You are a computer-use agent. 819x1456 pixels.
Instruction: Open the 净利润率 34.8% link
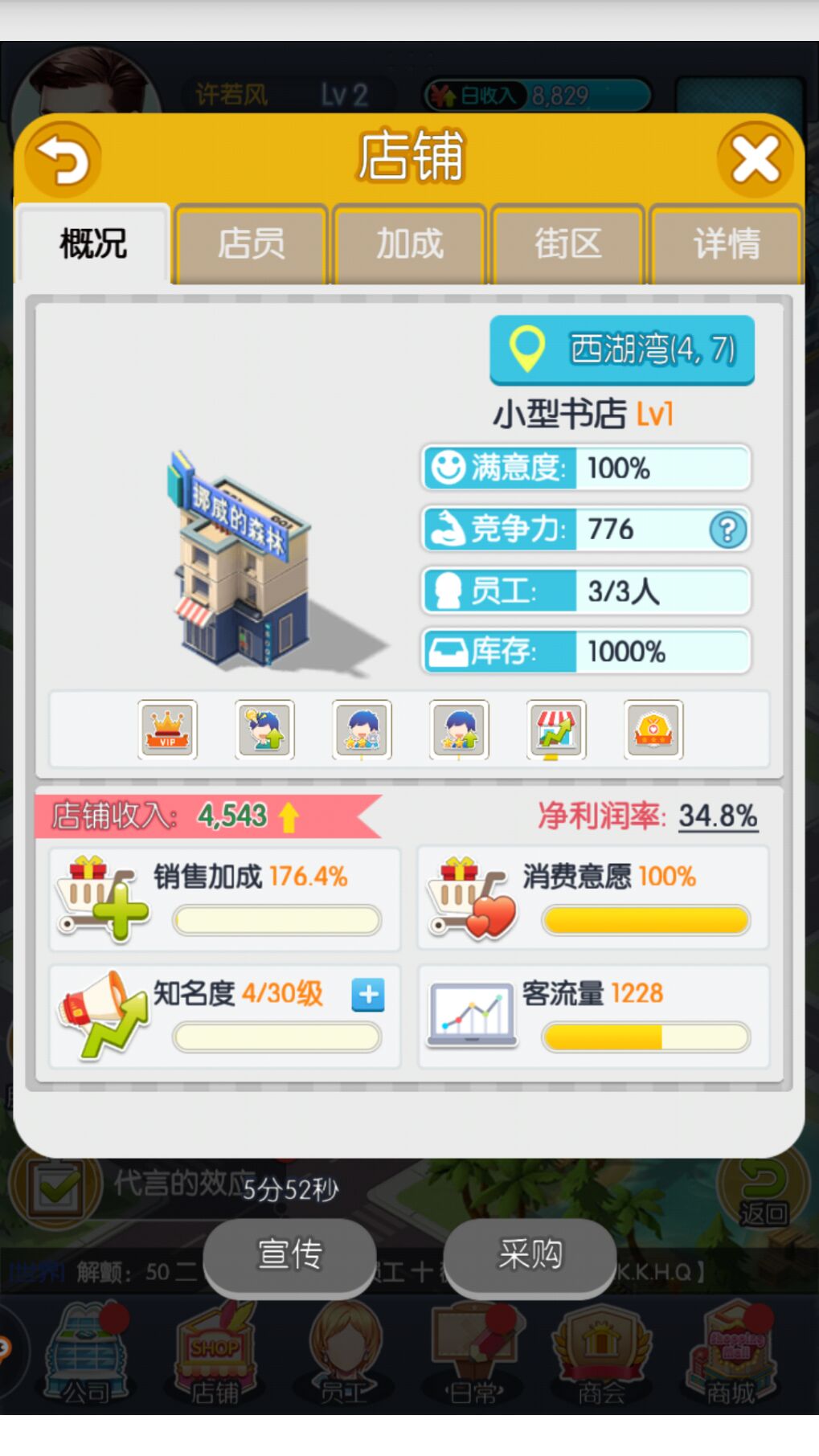[x=717, y=816]
